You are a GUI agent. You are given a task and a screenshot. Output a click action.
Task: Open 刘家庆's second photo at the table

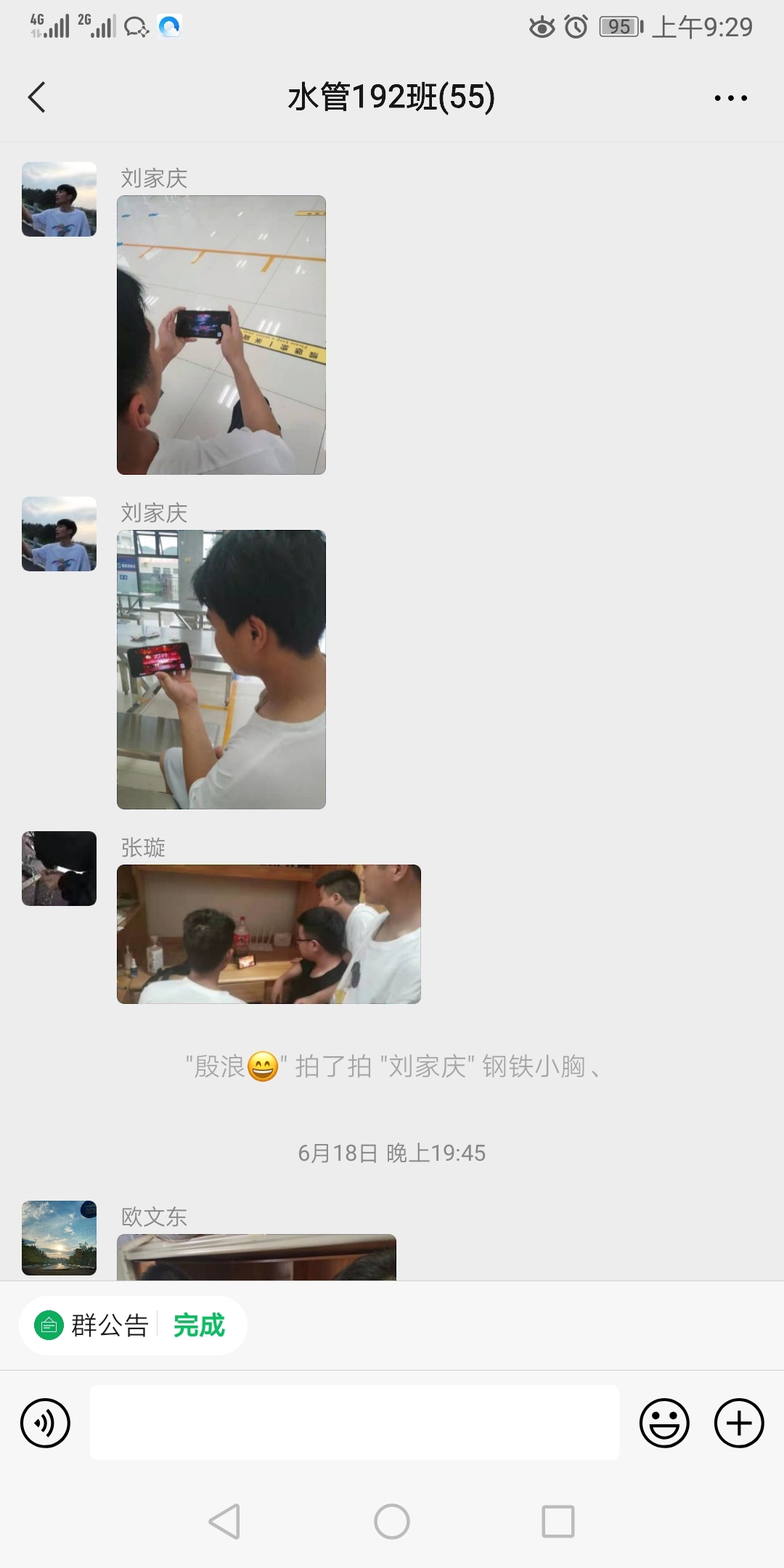[x=221, y=669]
